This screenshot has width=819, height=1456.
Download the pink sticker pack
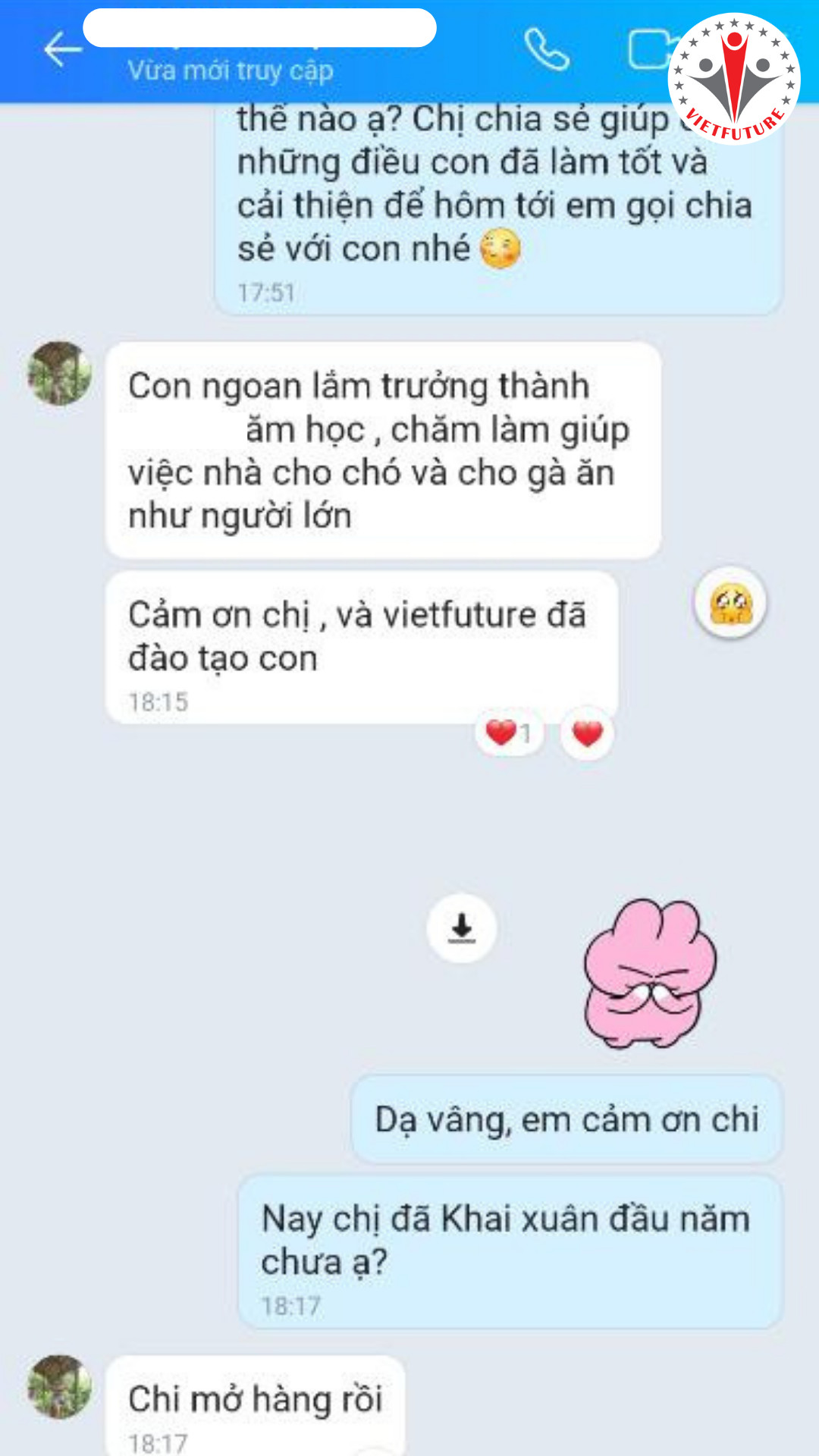point(461,928)
